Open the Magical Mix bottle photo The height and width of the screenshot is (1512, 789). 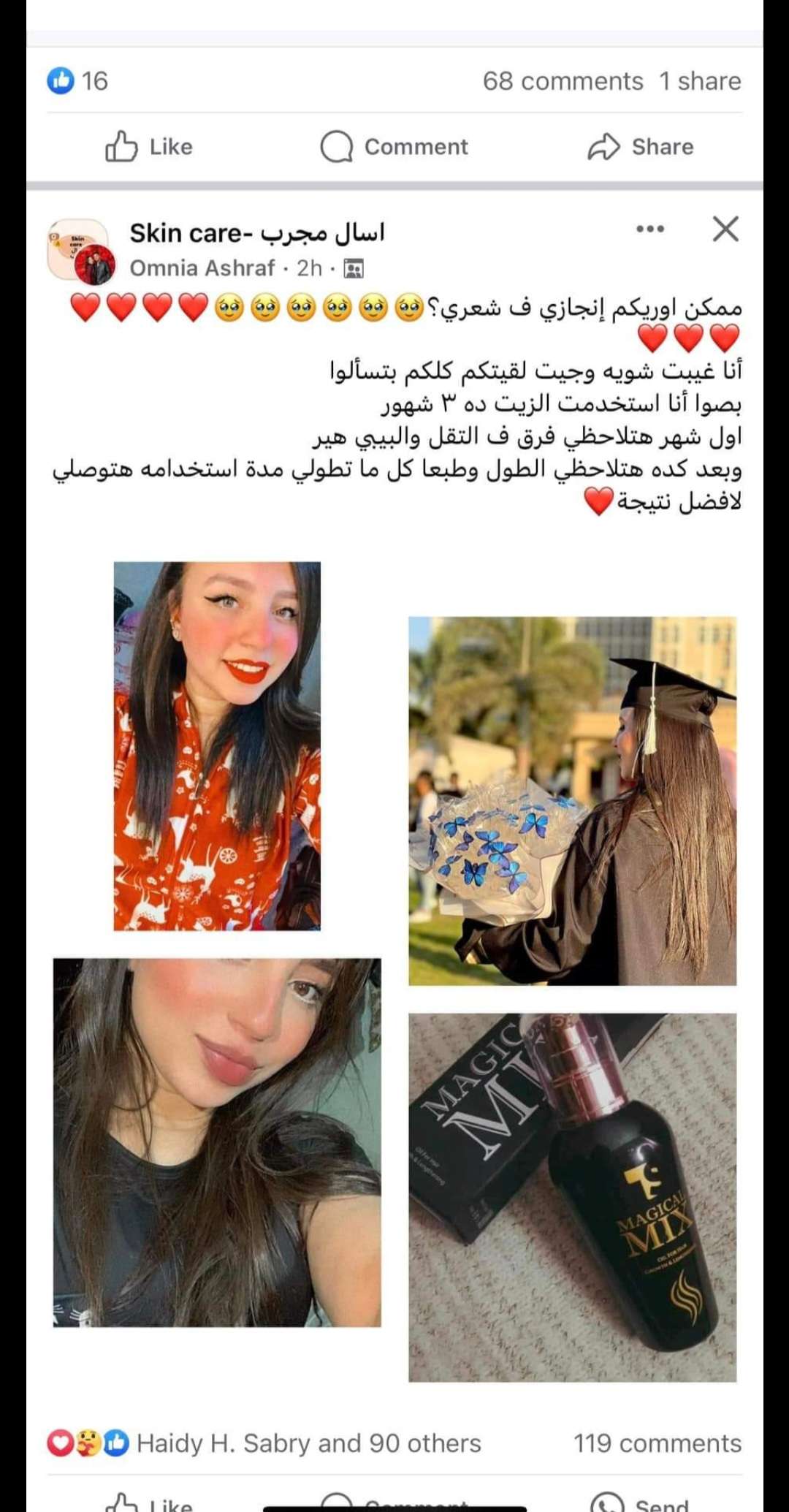[572, 1197]
